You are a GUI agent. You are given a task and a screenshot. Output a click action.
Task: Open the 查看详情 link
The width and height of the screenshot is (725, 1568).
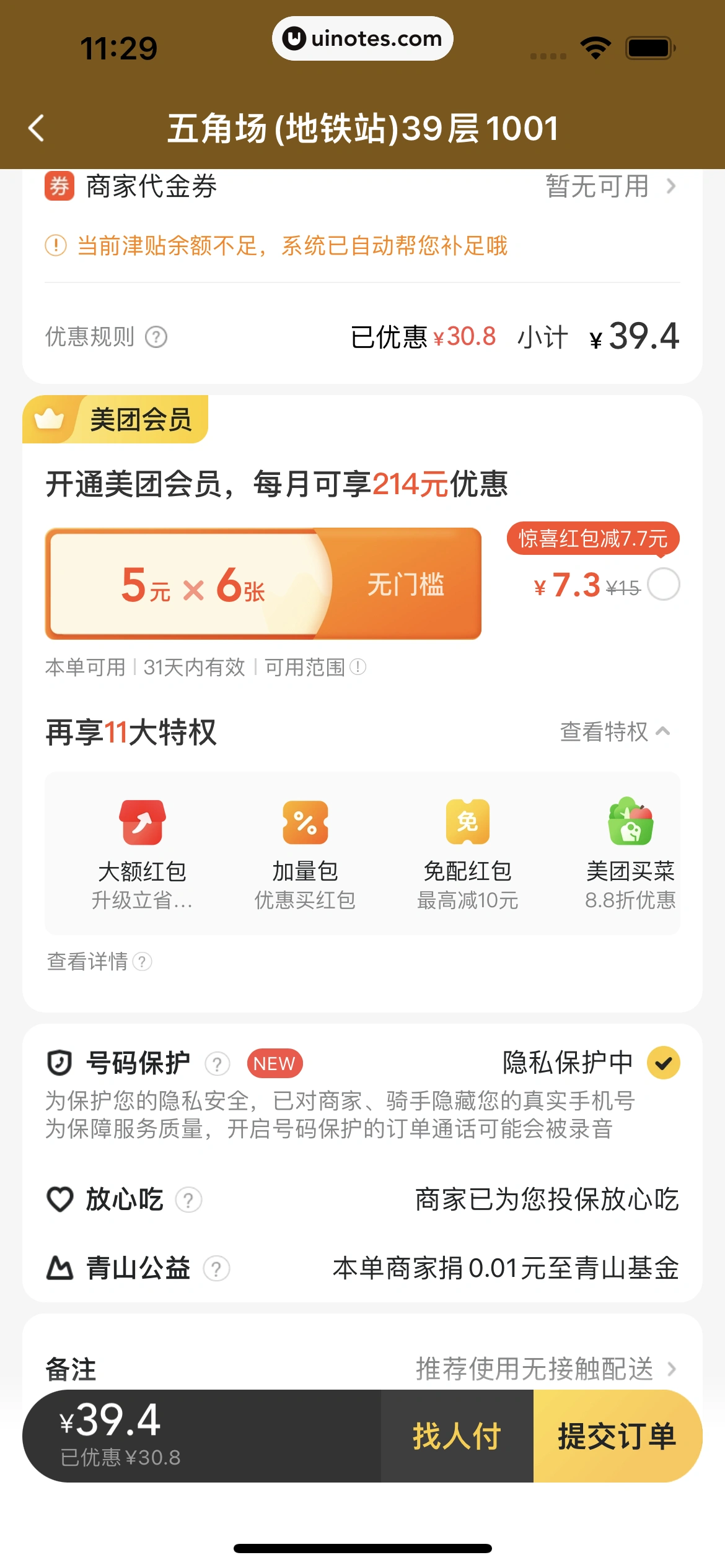click(x=99, y=962)
